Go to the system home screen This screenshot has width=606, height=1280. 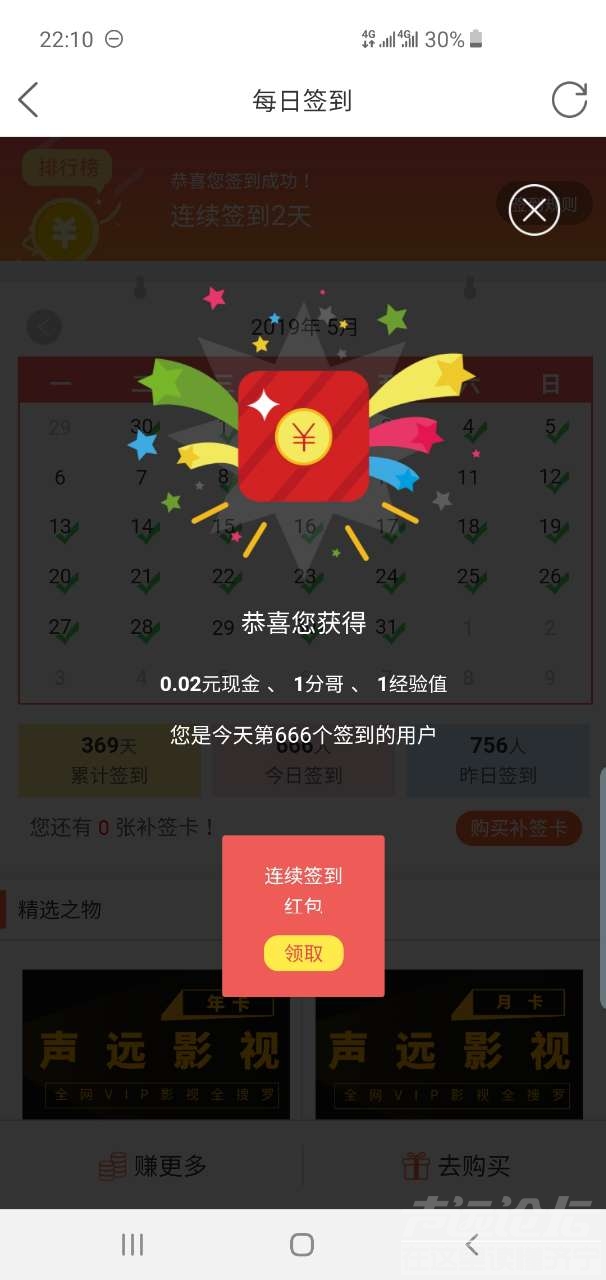pos(302,1244)
